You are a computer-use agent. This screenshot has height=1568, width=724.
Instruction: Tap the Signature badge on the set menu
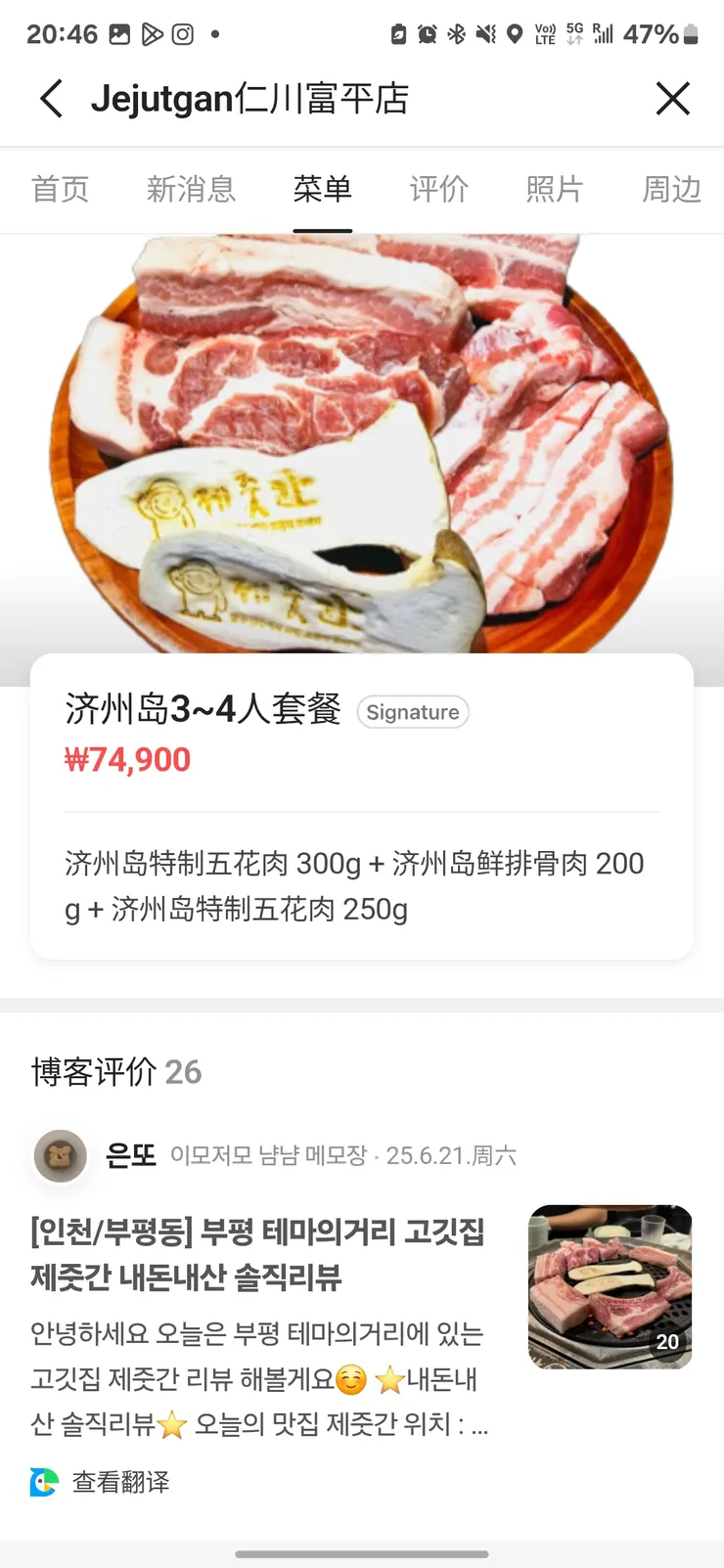[x=412, y=712]
